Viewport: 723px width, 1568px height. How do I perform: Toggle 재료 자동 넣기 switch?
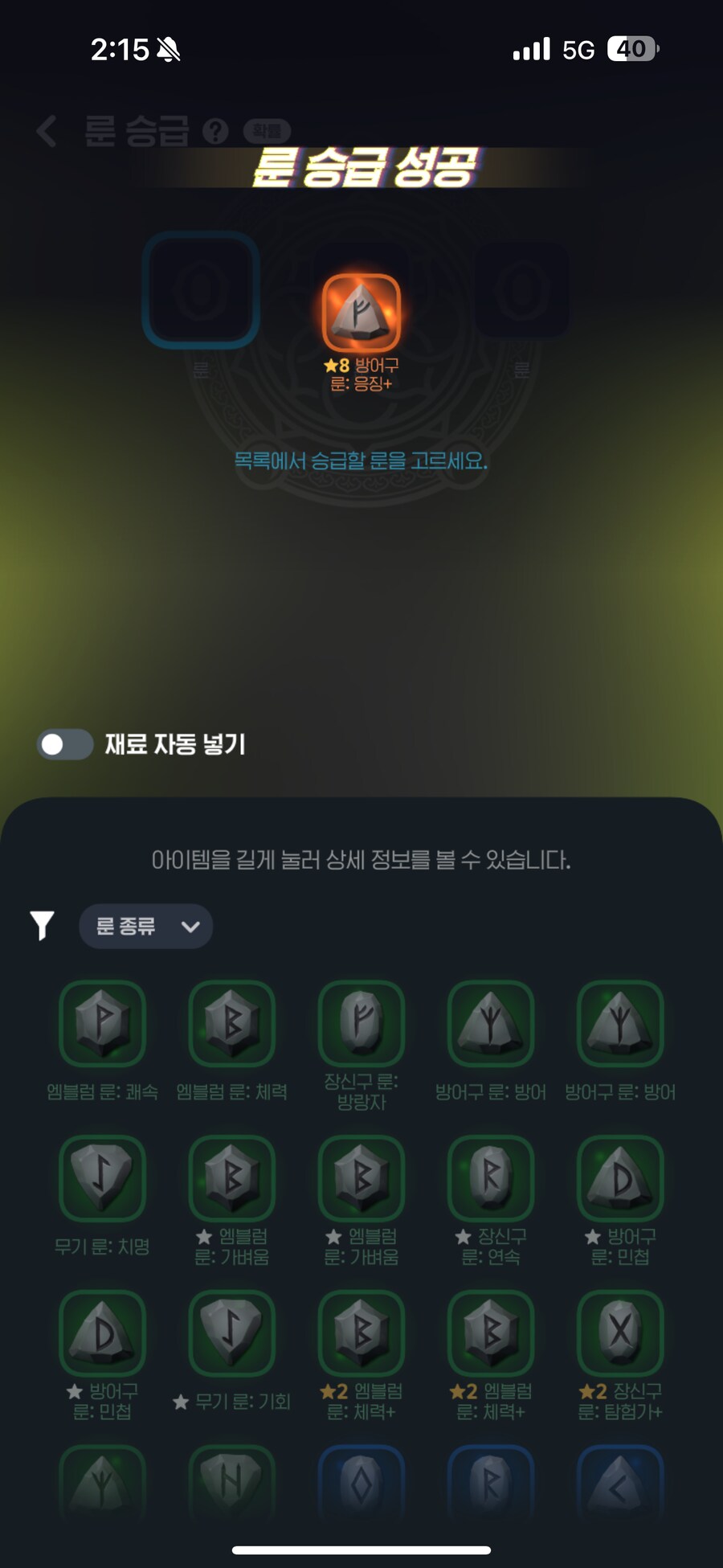tap(65, 744)
